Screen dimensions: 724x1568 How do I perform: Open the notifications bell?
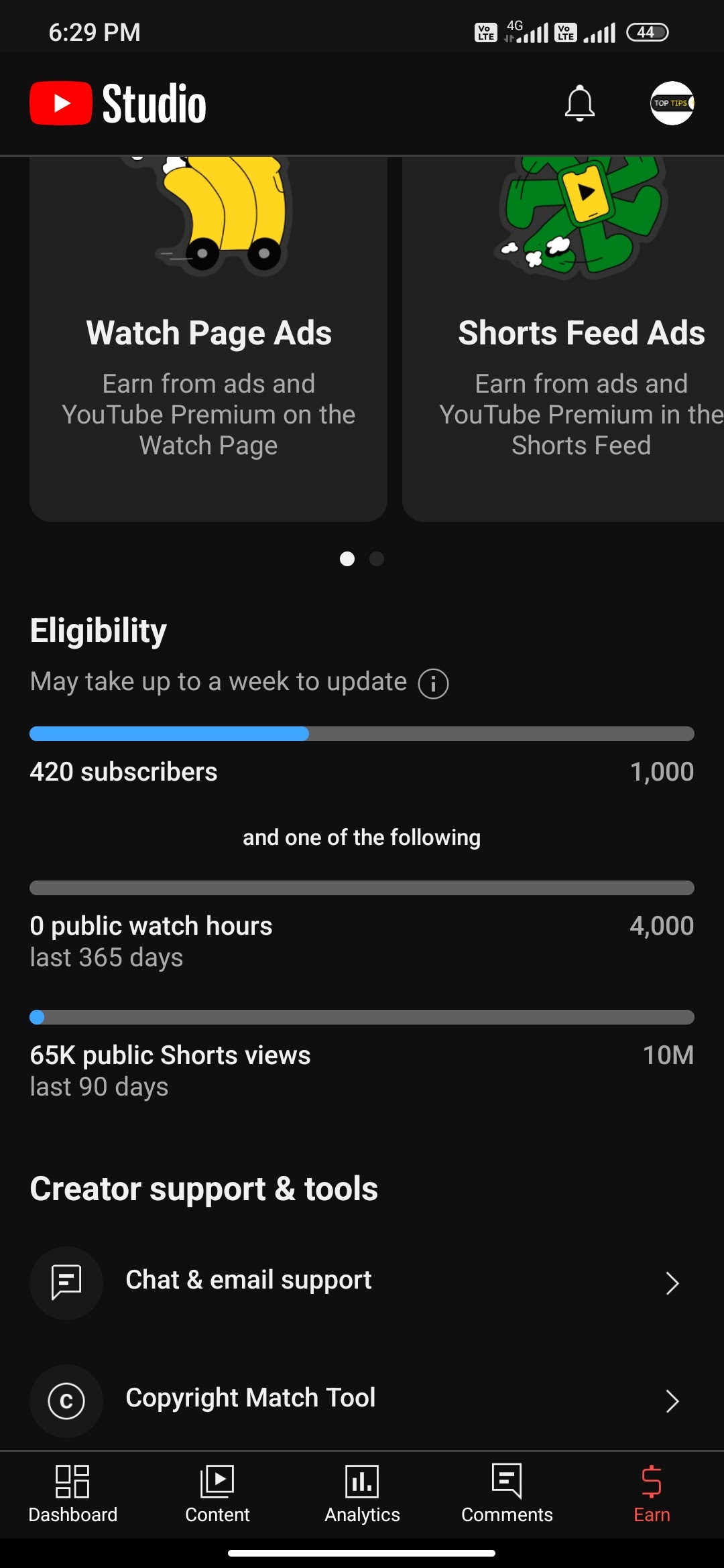tap(580, 103)
